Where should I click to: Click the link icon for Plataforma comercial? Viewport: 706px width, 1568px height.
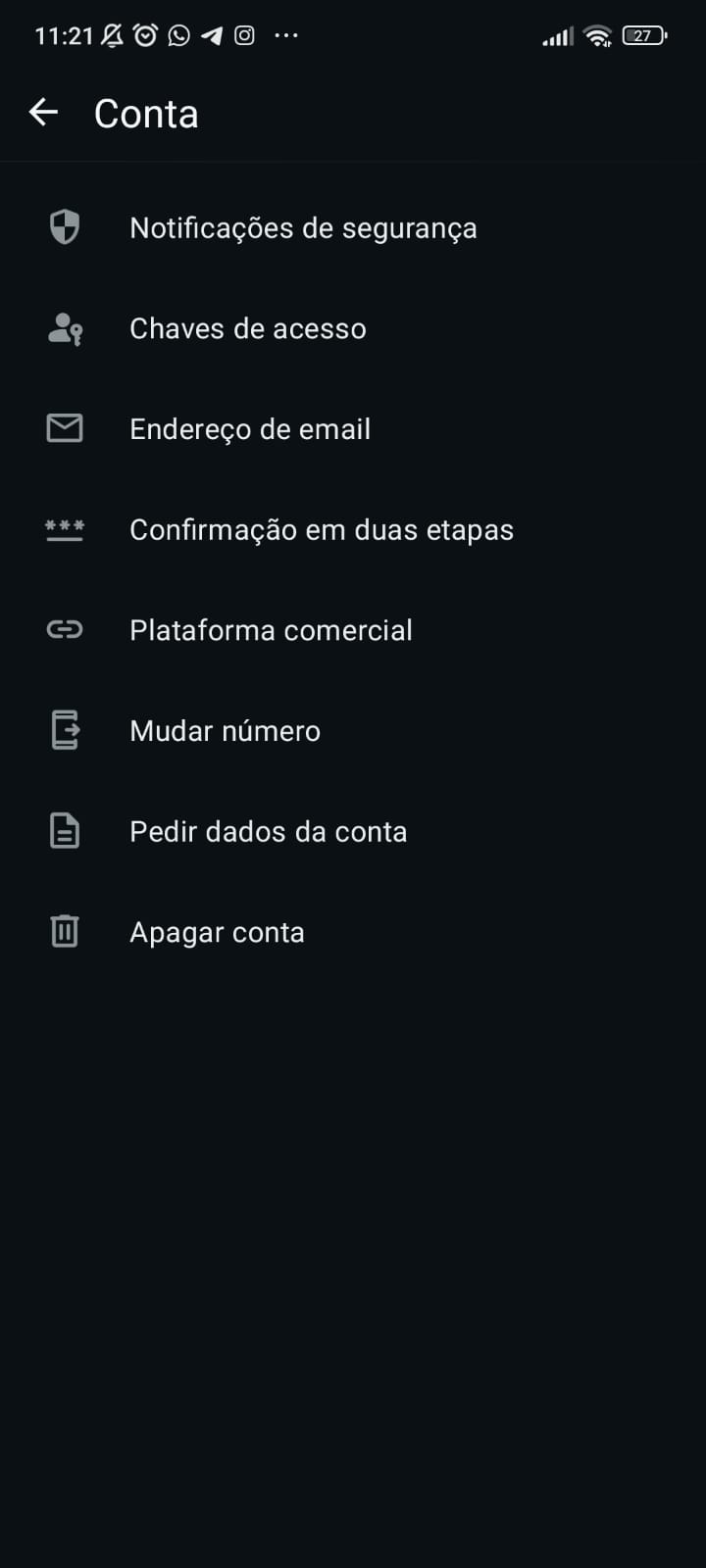[x=64, y=630]
